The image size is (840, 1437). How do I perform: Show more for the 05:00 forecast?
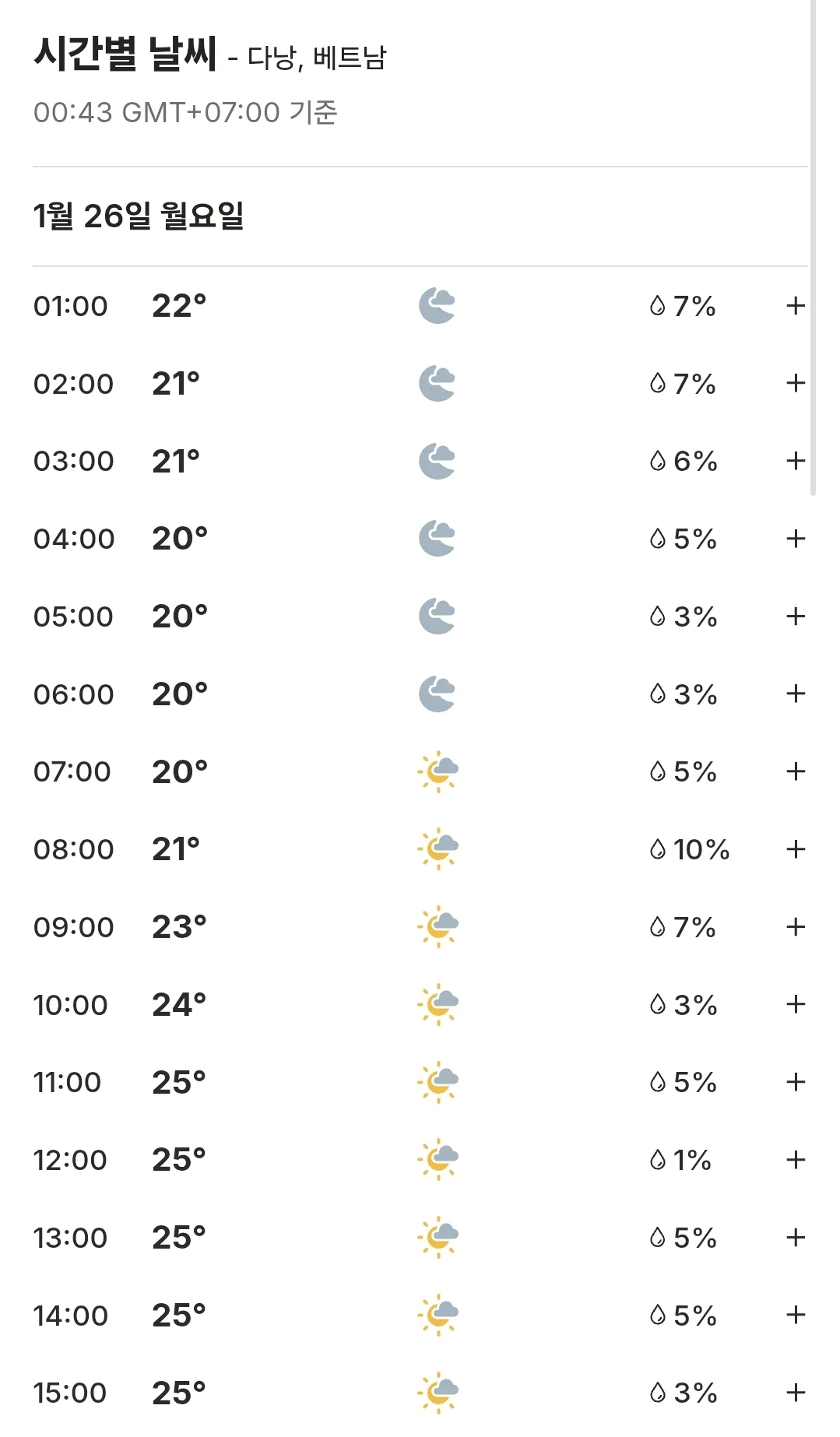click(x=795, y=617)
